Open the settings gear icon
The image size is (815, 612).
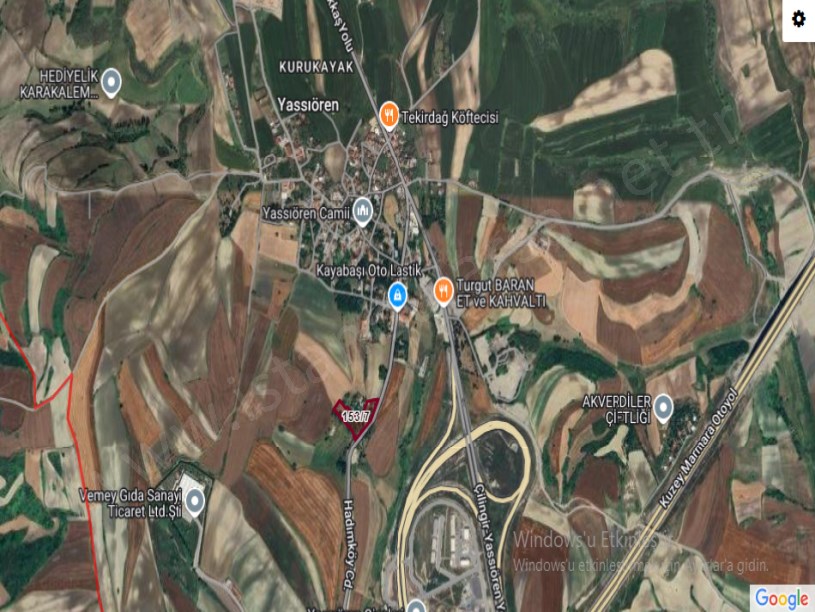[x=798, y=19]
